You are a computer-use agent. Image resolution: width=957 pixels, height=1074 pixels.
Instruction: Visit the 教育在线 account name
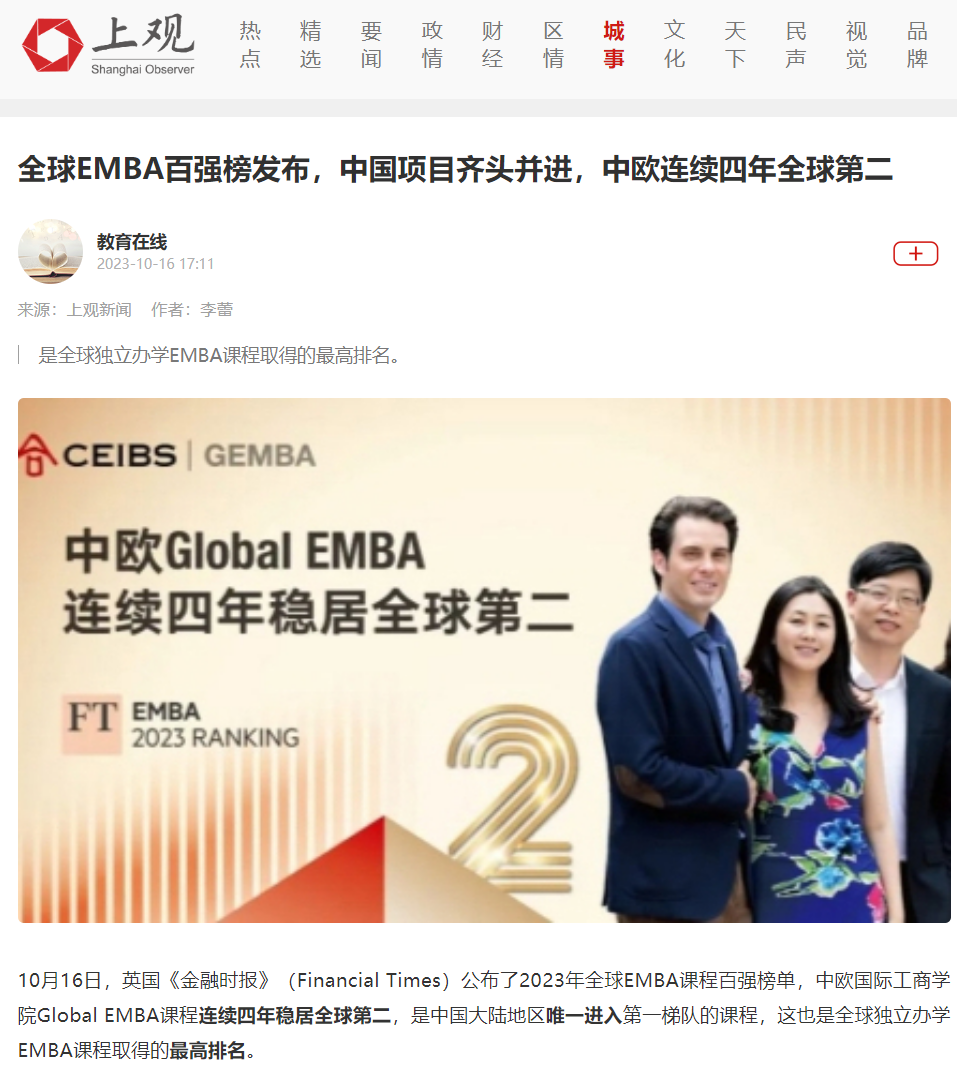pos(132,241)
